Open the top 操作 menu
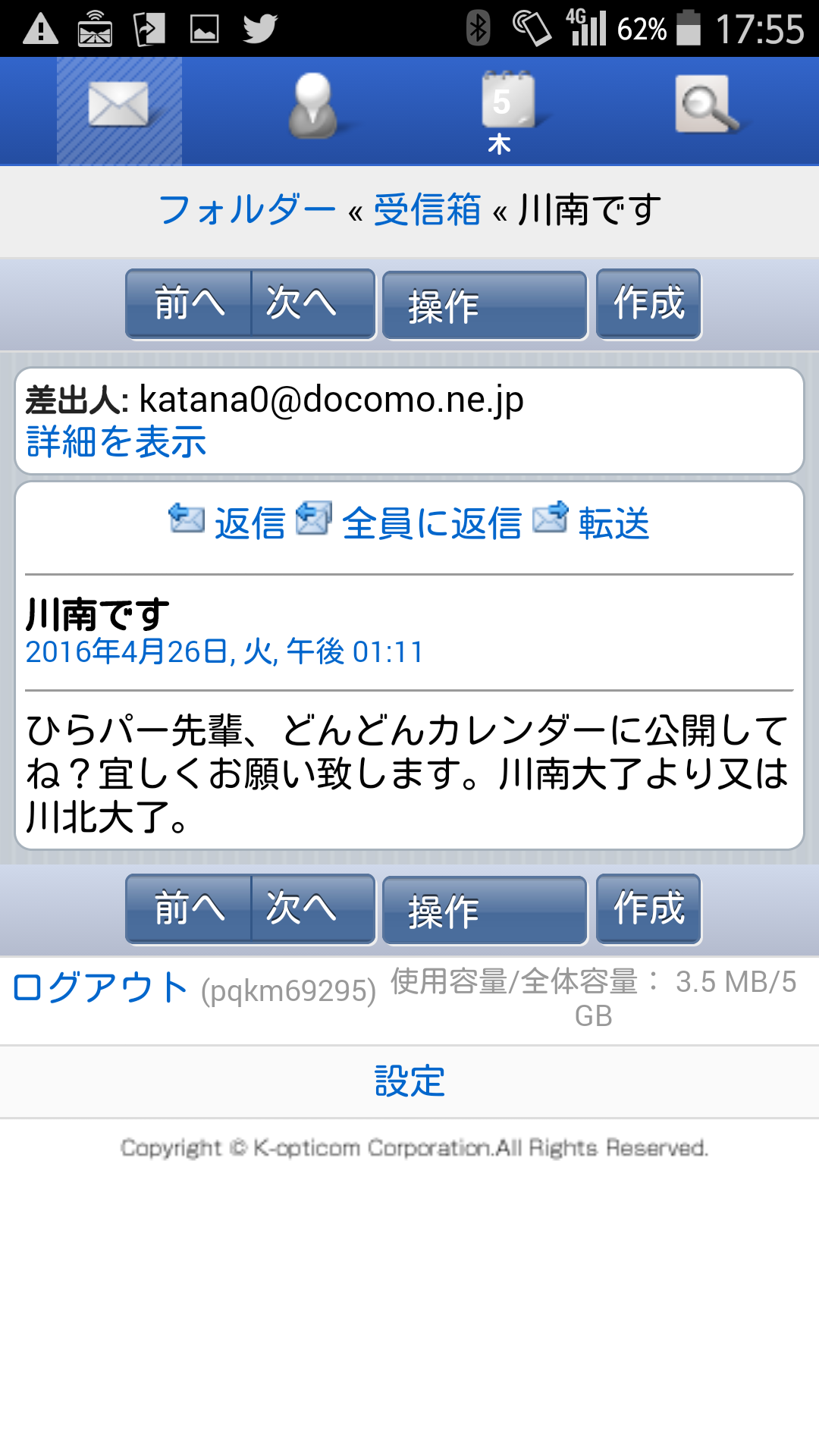 coord(485,305)
